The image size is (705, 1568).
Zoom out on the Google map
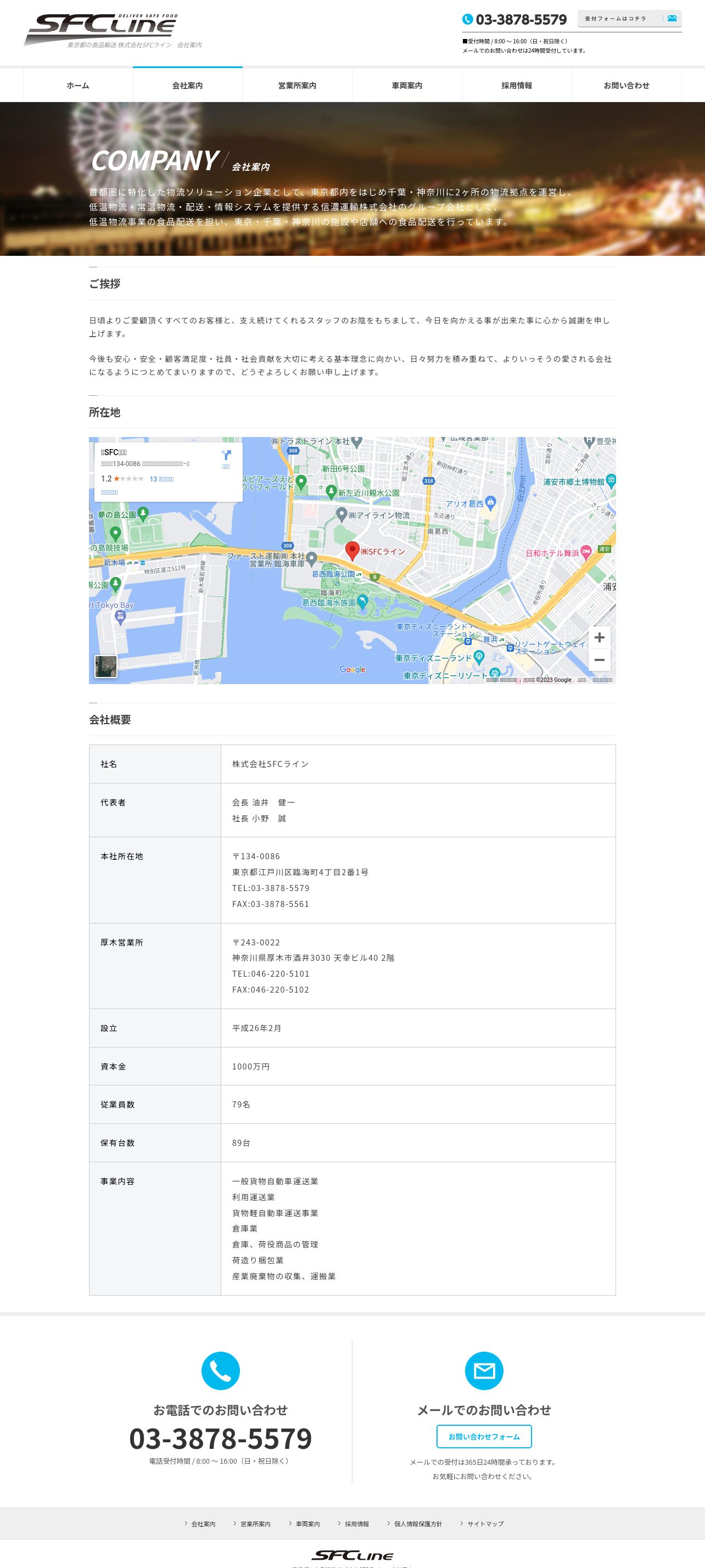pos(599,660)
